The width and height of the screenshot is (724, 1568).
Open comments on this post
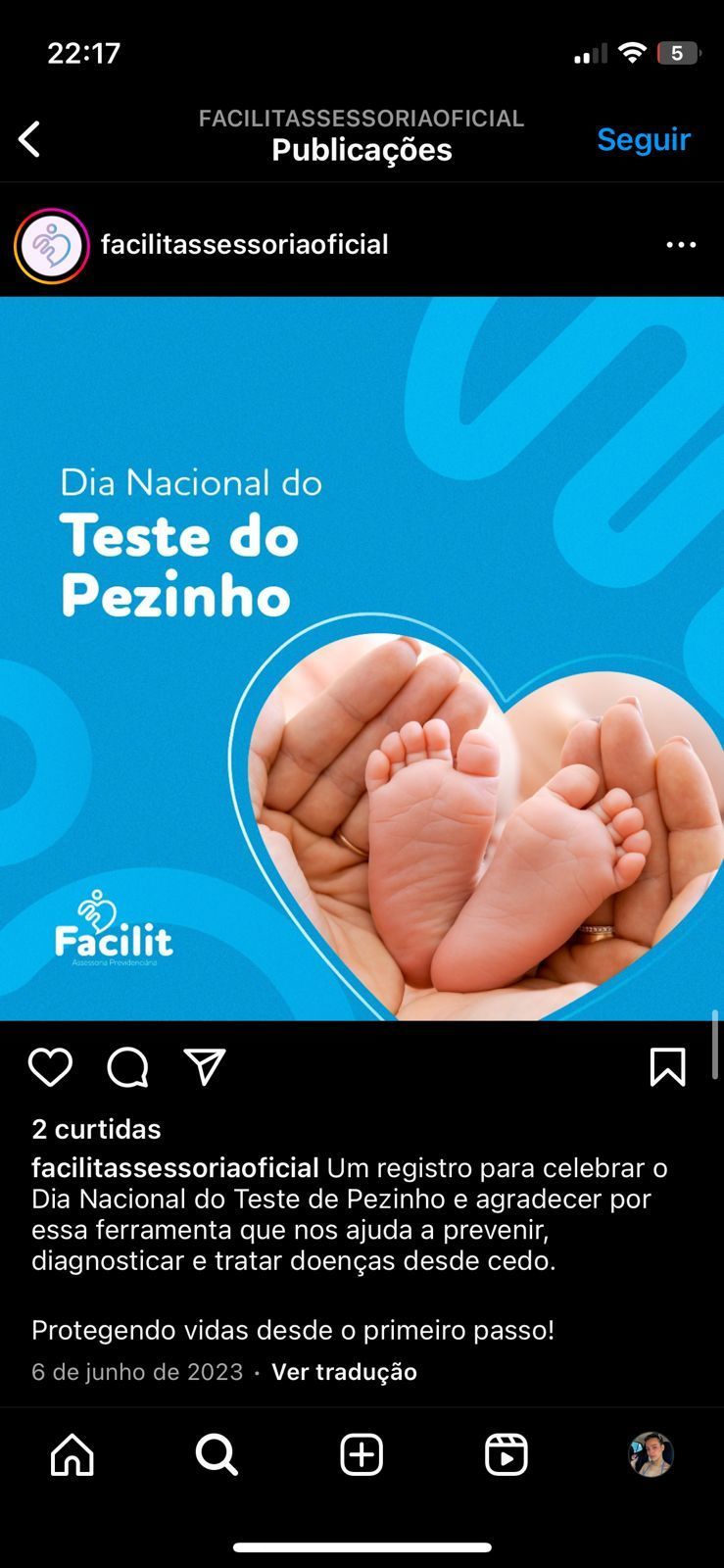127,1067
